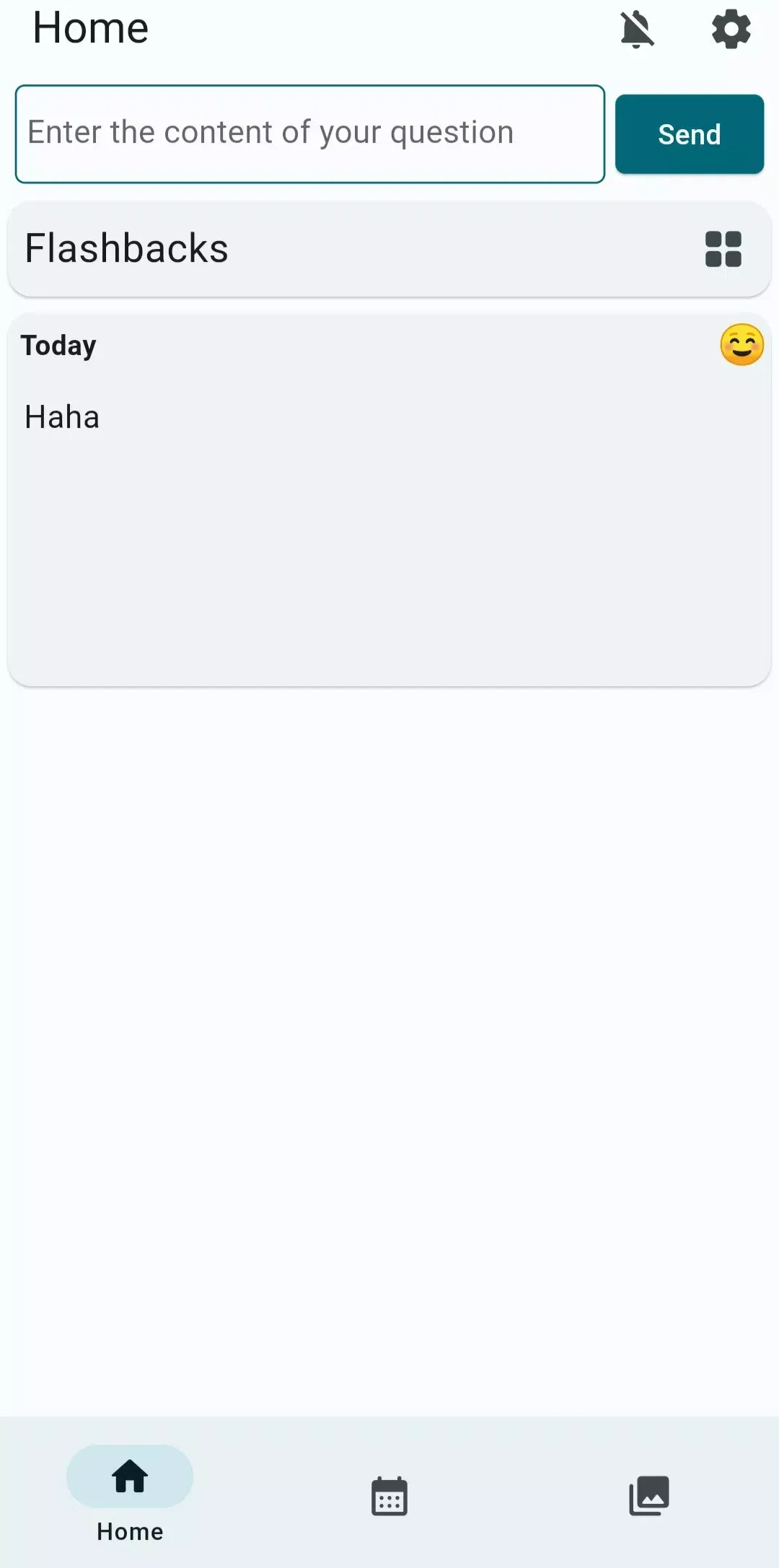Tap the Home title at the top
This screenshot has width=779, height=1568.
91,28
